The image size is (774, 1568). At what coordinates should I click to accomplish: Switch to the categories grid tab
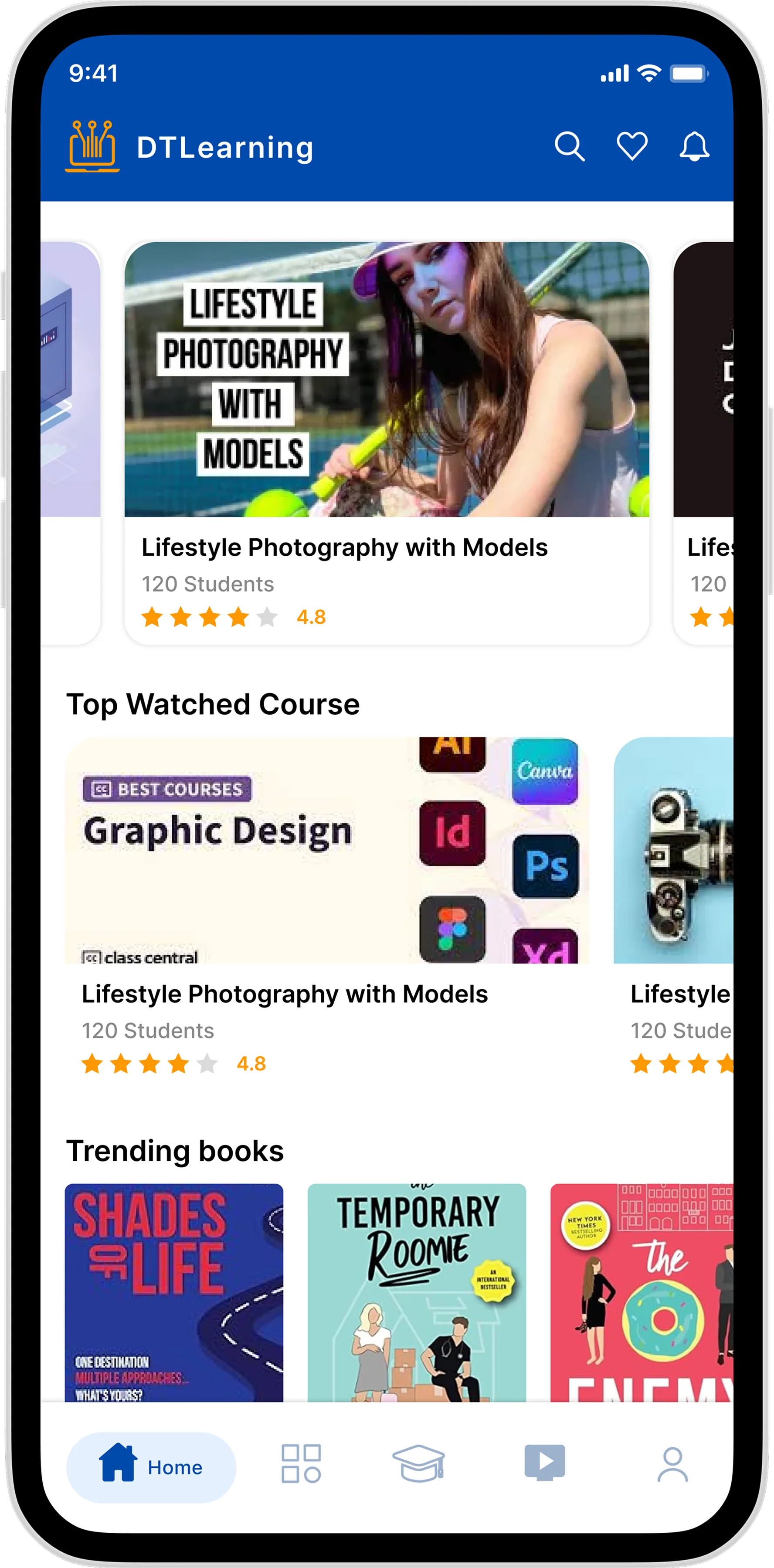coord(301,1463)
